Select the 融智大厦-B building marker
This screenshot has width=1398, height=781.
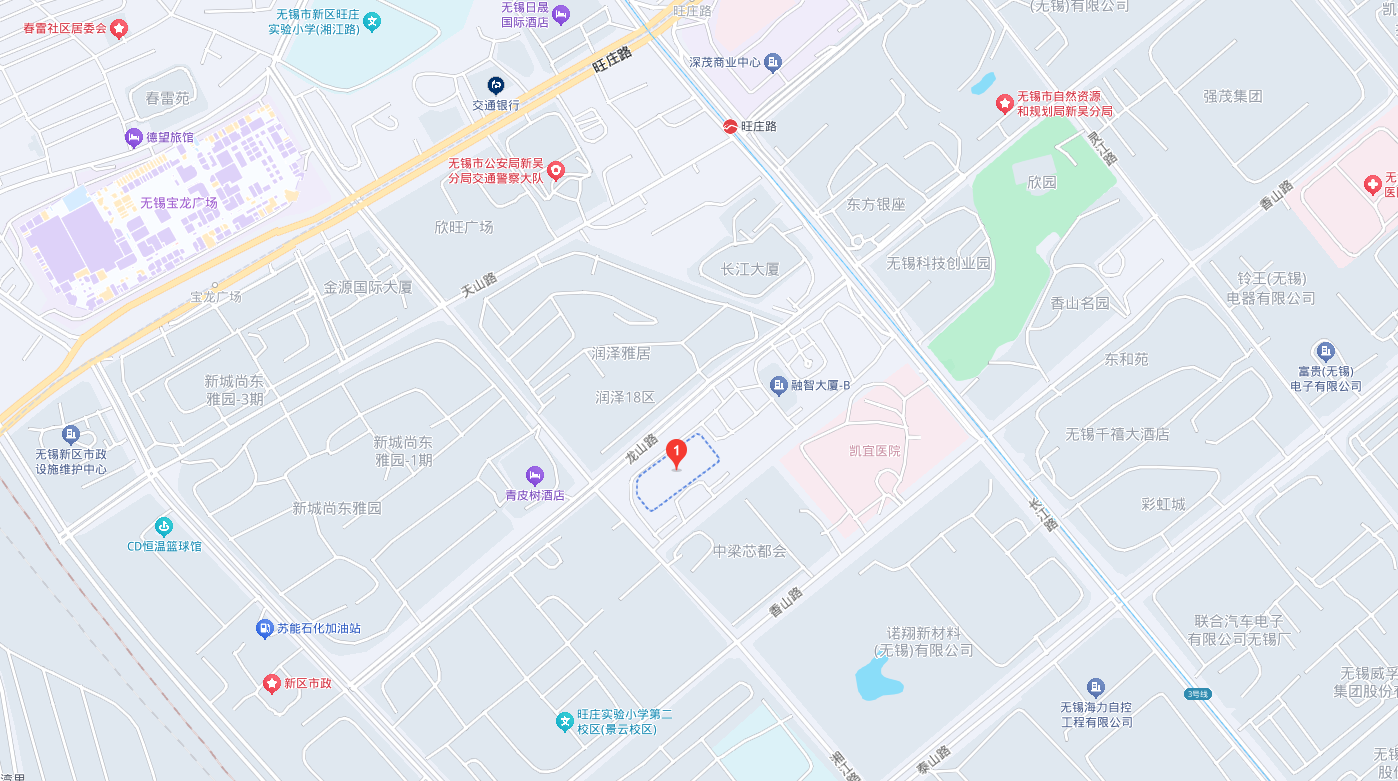(778, 385)
